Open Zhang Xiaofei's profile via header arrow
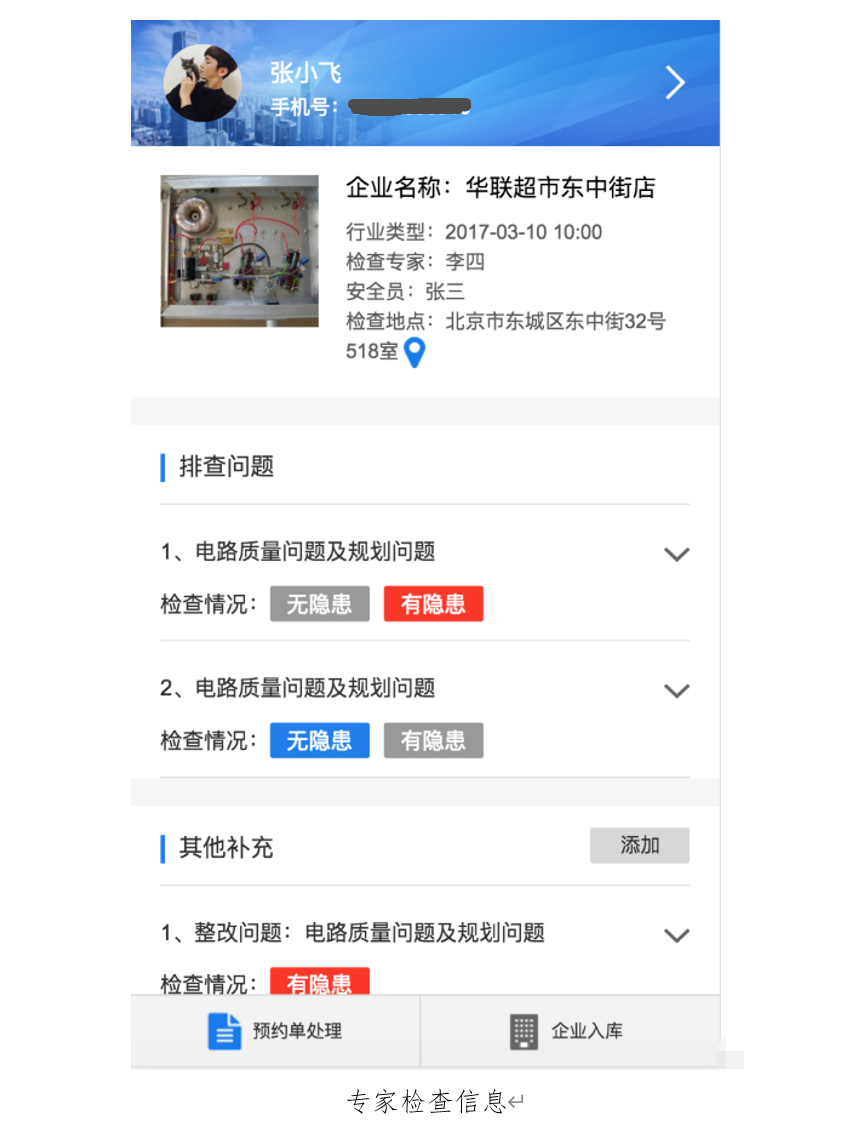 pyautogui.click(x=675, y=83)
